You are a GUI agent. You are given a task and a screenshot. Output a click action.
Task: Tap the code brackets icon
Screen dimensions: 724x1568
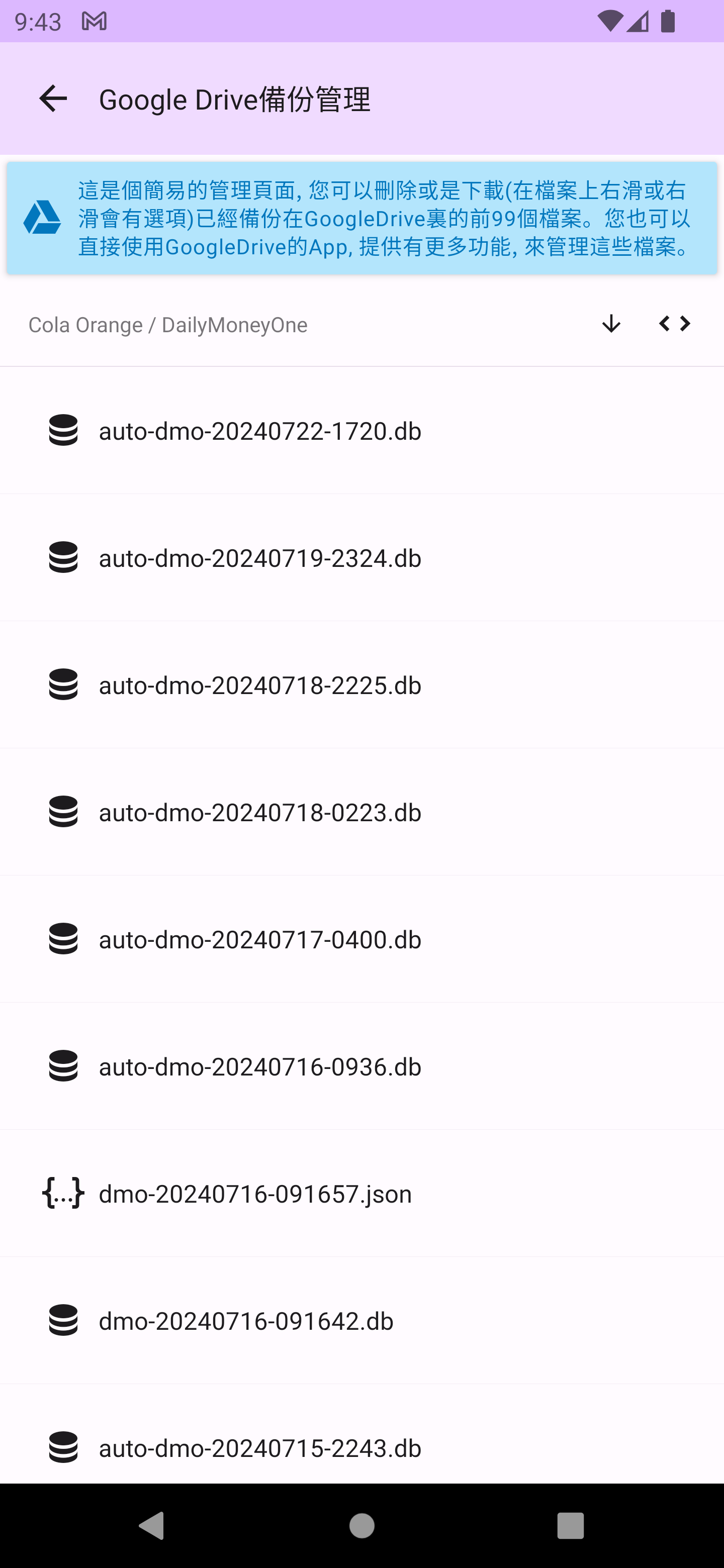coord(674,324)
